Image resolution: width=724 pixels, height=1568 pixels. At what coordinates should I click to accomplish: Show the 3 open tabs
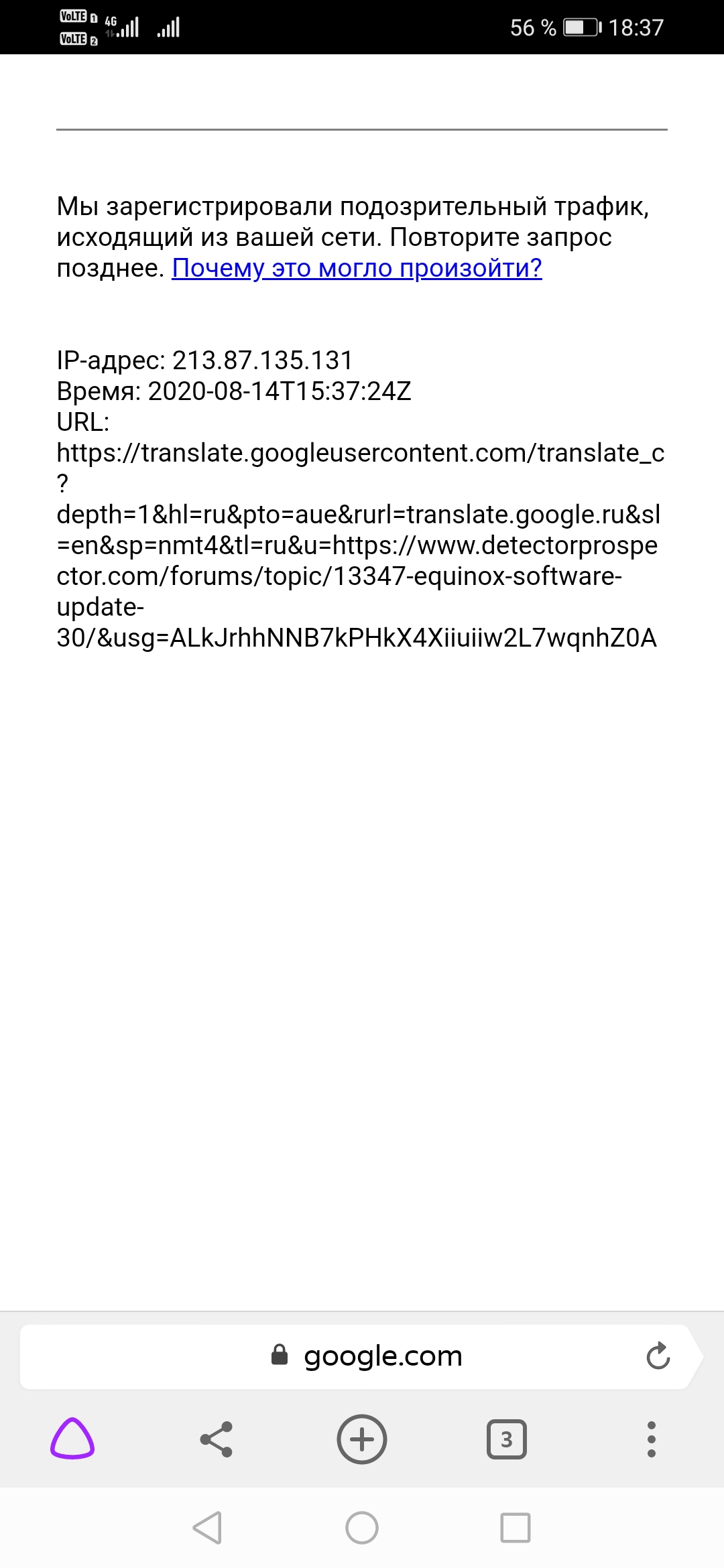(506, 1439)
